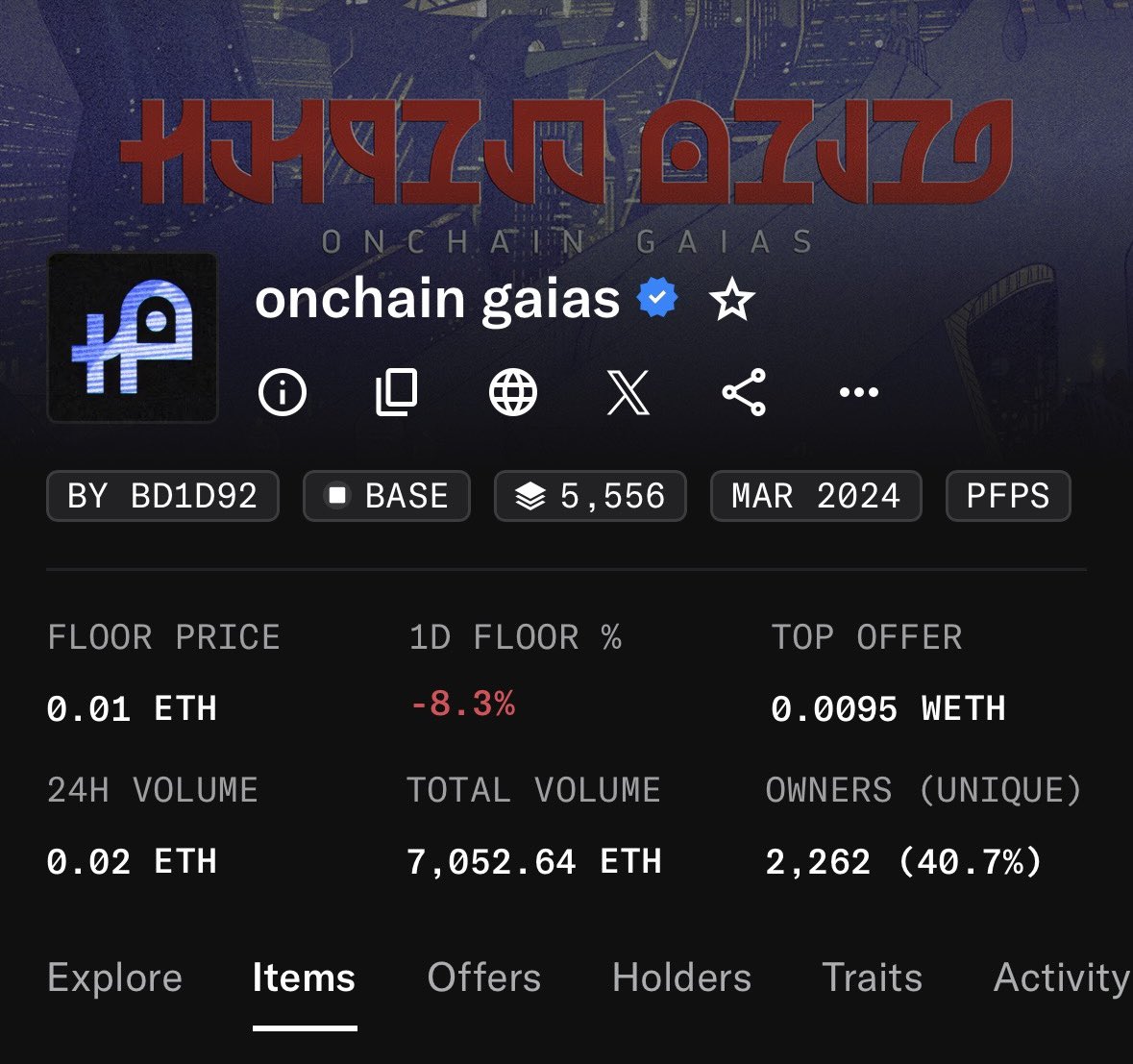Share the onchain gaias collection
Viewport: 1133px width, 1064px height.
(744, 392)
